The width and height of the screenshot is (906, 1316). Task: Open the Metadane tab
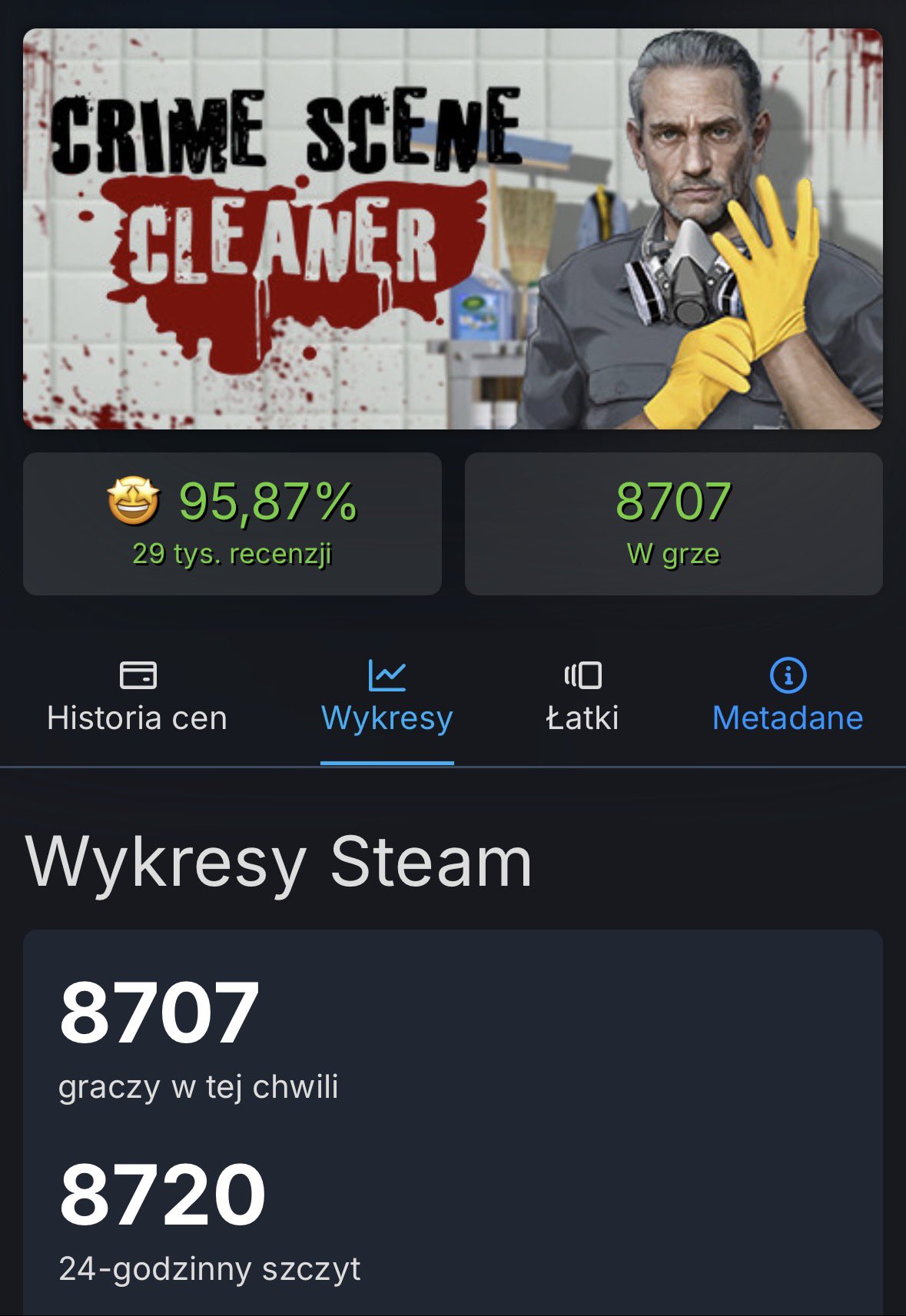788,698
